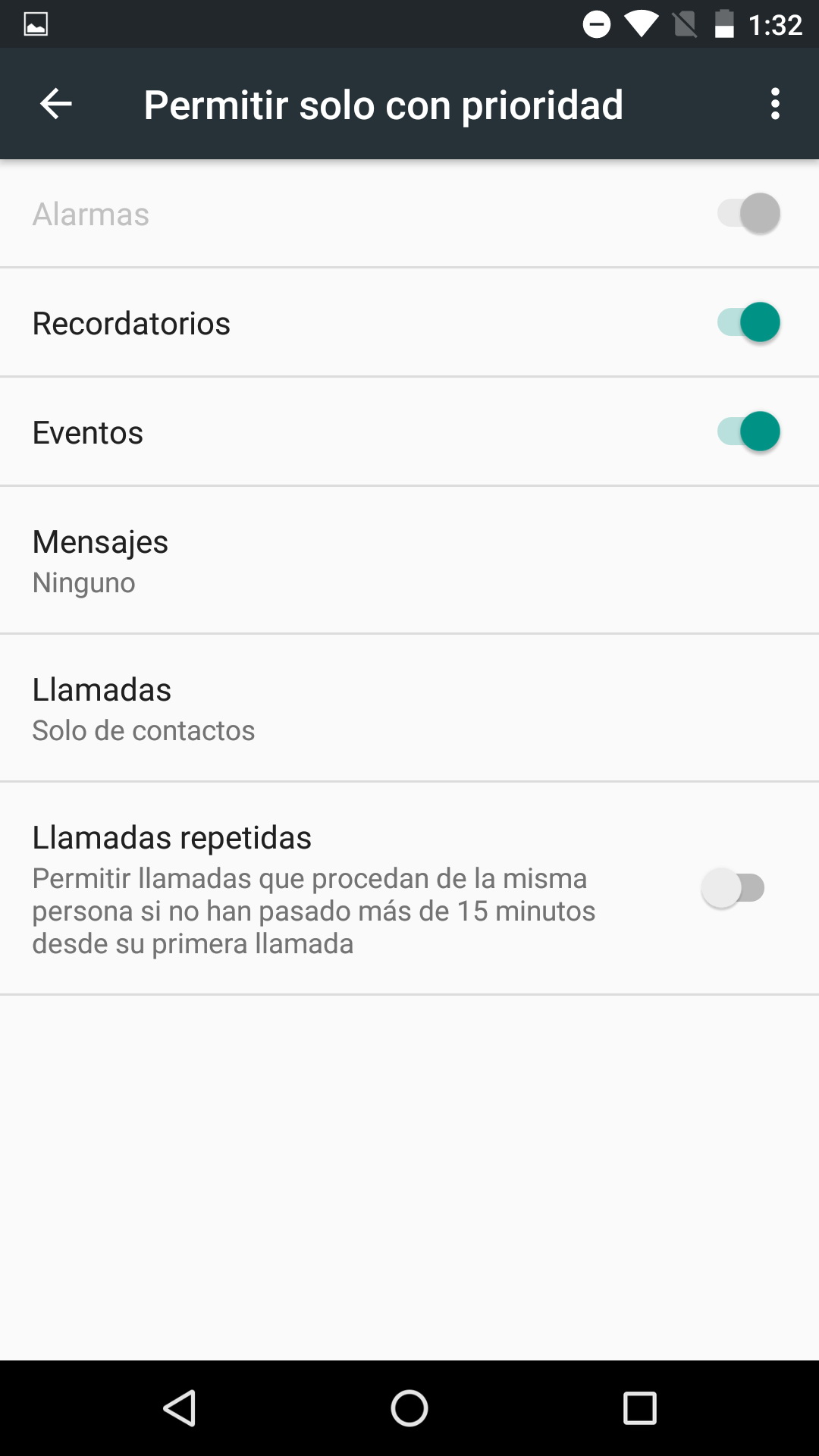
Task: Tap the system home button
Action: 409,1408
